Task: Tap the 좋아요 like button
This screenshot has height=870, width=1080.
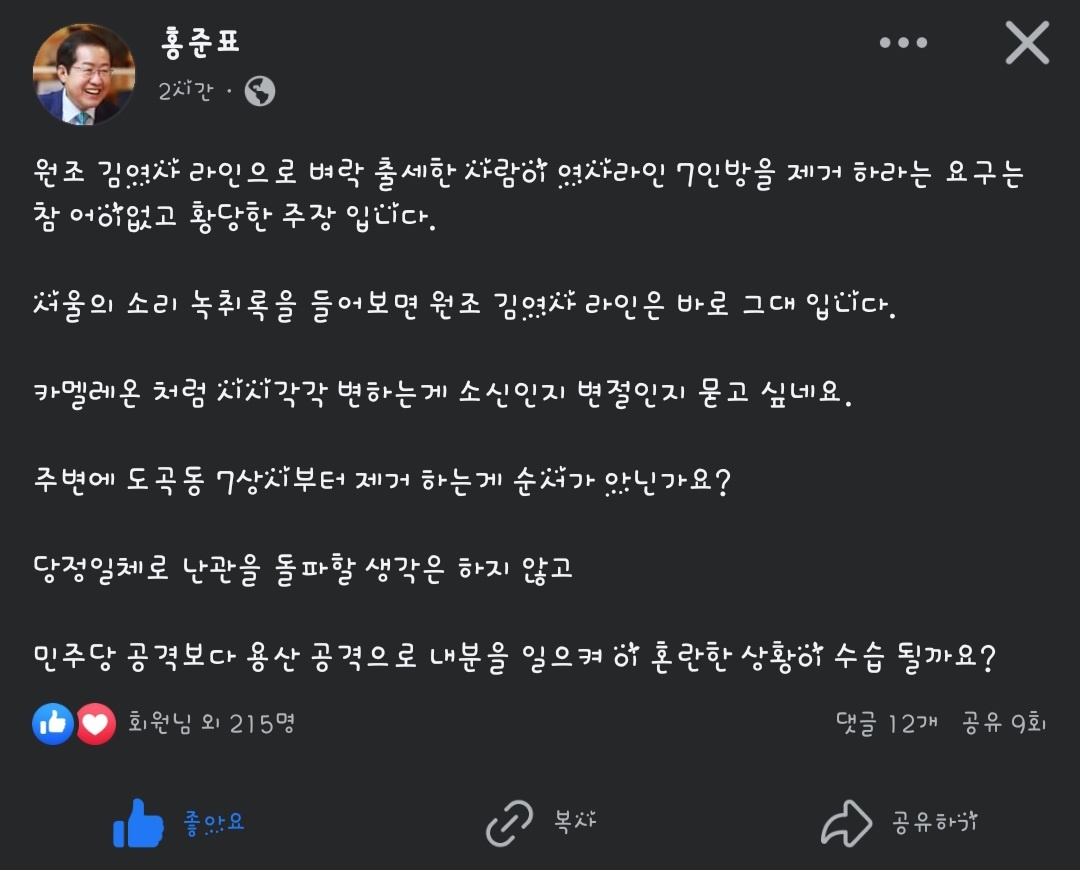Action: click(x=180, y=822)
